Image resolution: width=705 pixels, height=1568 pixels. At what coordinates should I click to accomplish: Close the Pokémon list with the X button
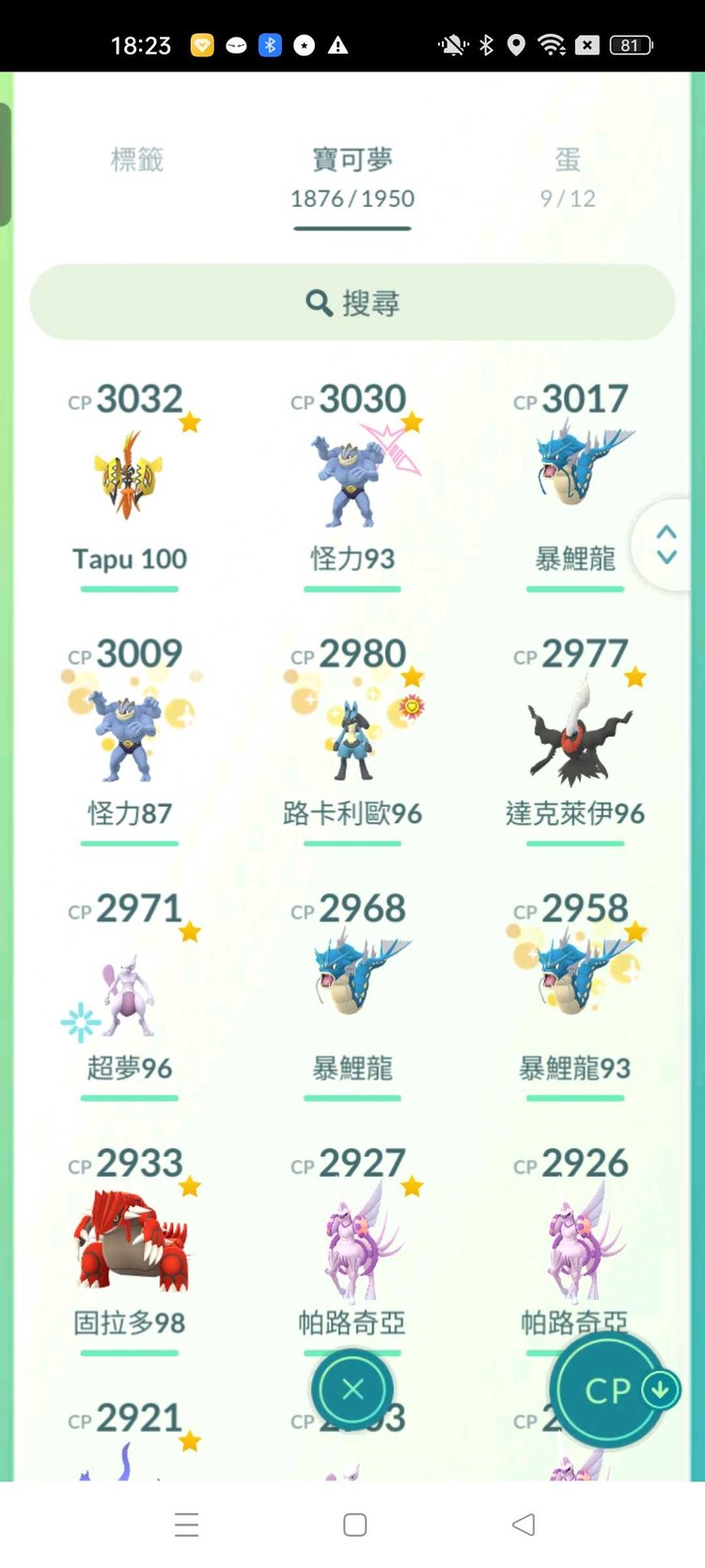point(352,1389)
